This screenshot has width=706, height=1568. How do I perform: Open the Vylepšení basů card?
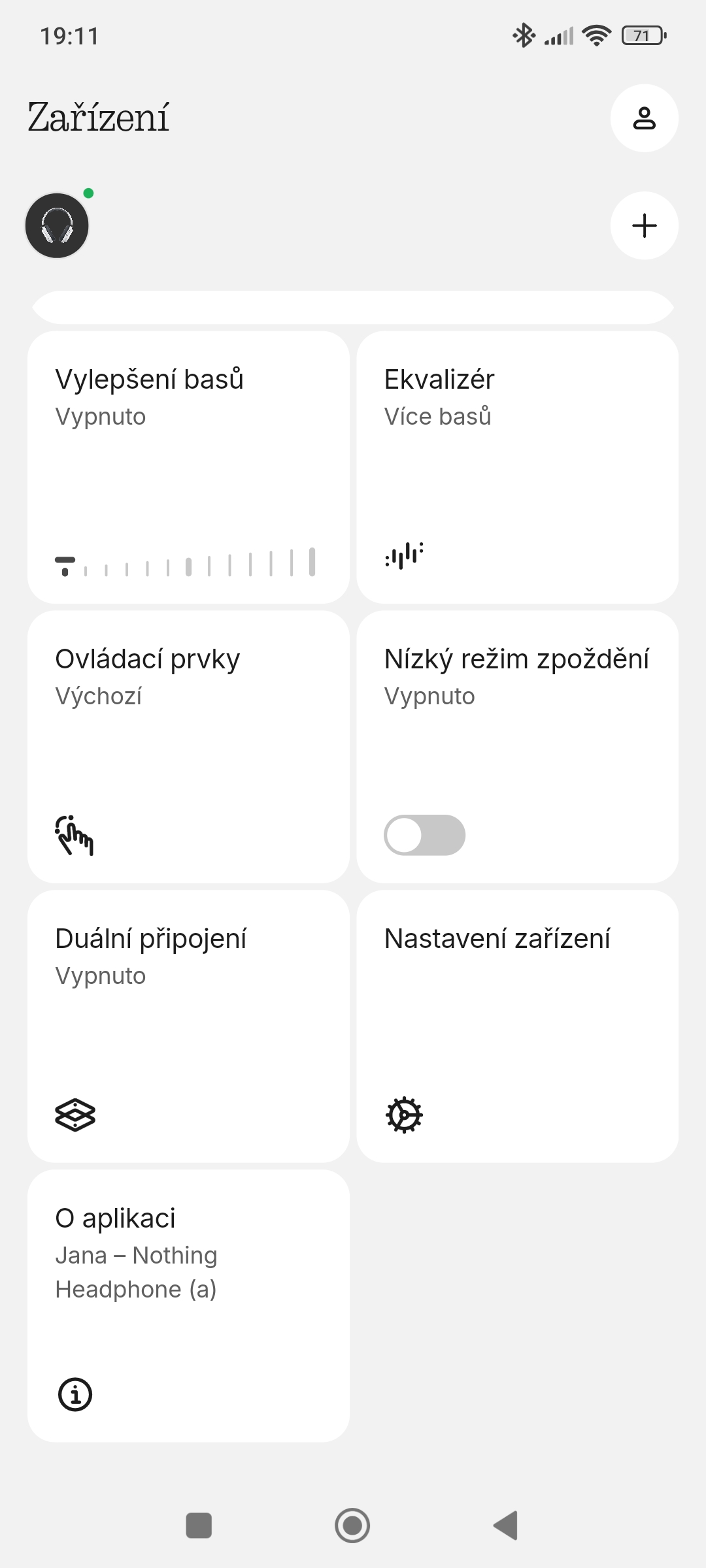(x=188, y=467)
